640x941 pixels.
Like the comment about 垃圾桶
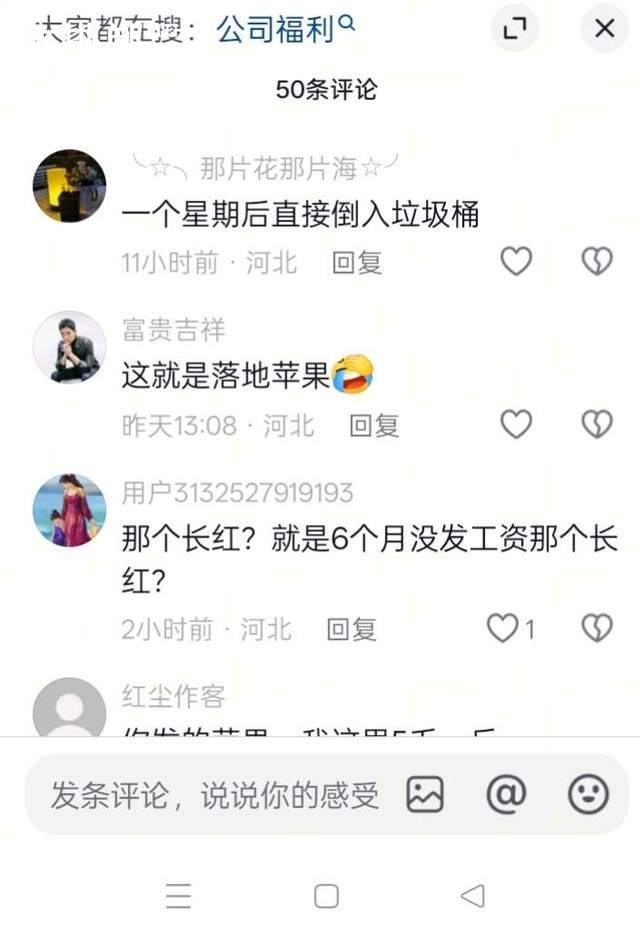click(x=516, y=262)
